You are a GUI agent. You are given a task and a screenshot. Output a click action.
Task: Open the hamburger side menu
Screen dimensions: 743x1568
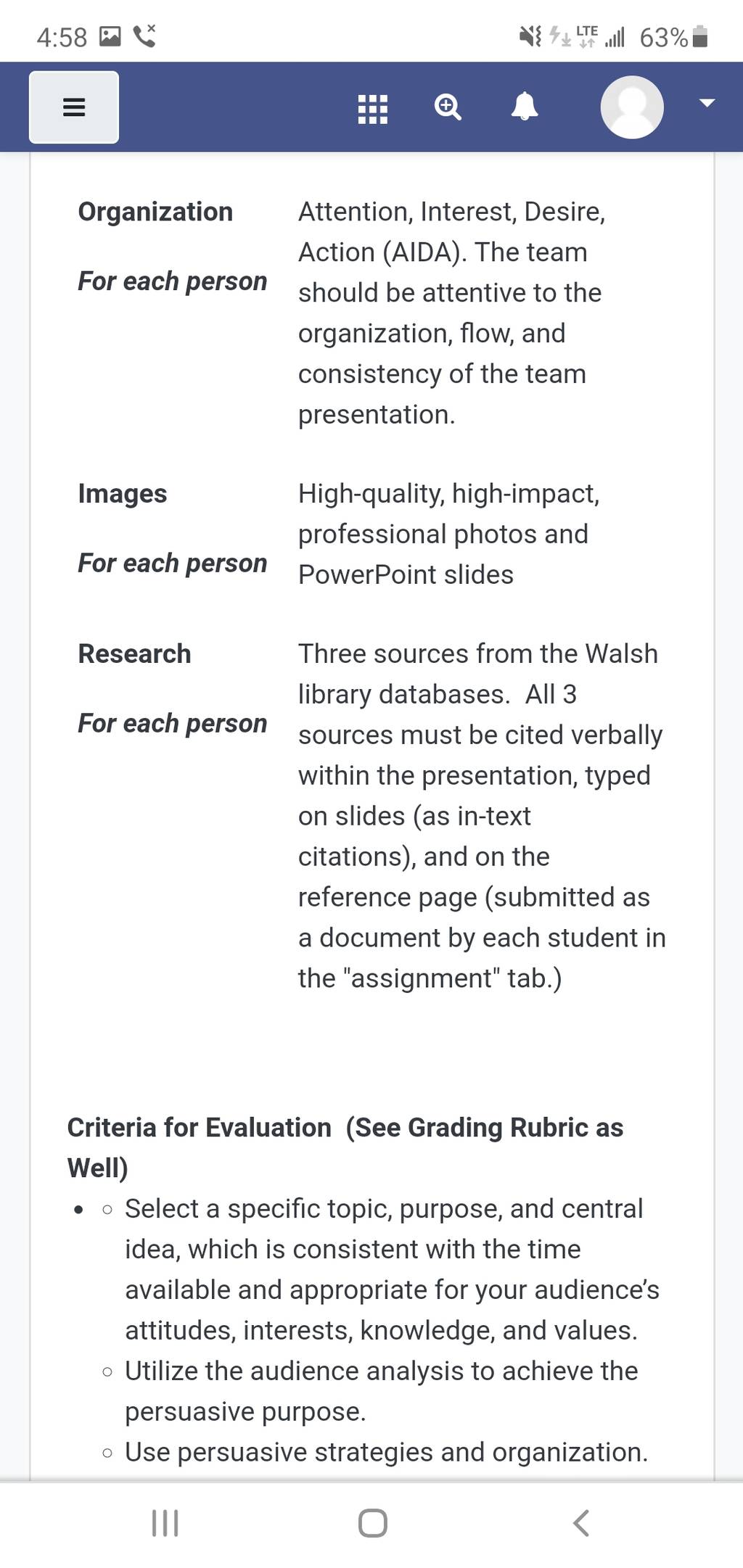click(74, 107)
